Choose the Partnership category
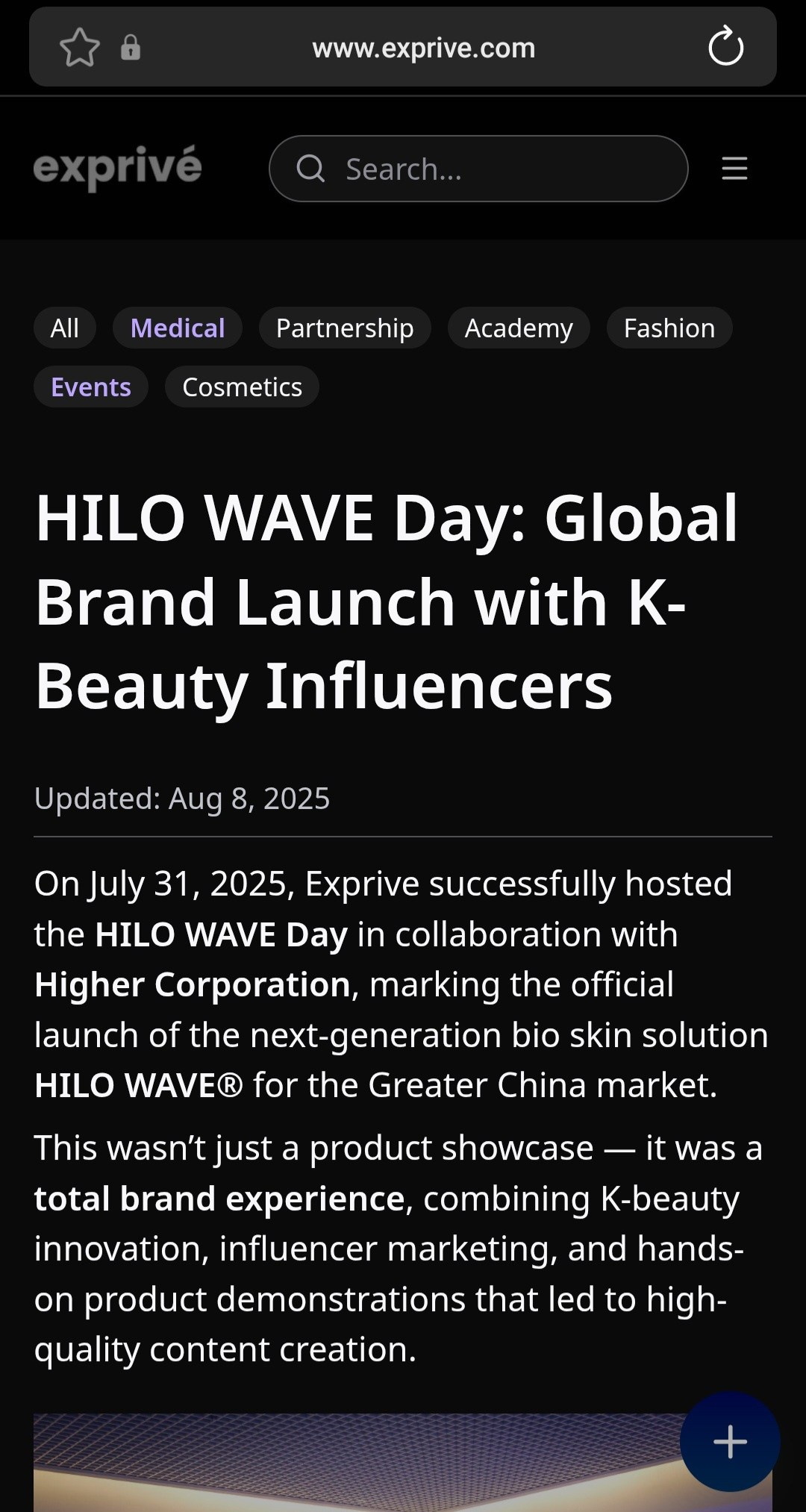 [x=345, y=328]
